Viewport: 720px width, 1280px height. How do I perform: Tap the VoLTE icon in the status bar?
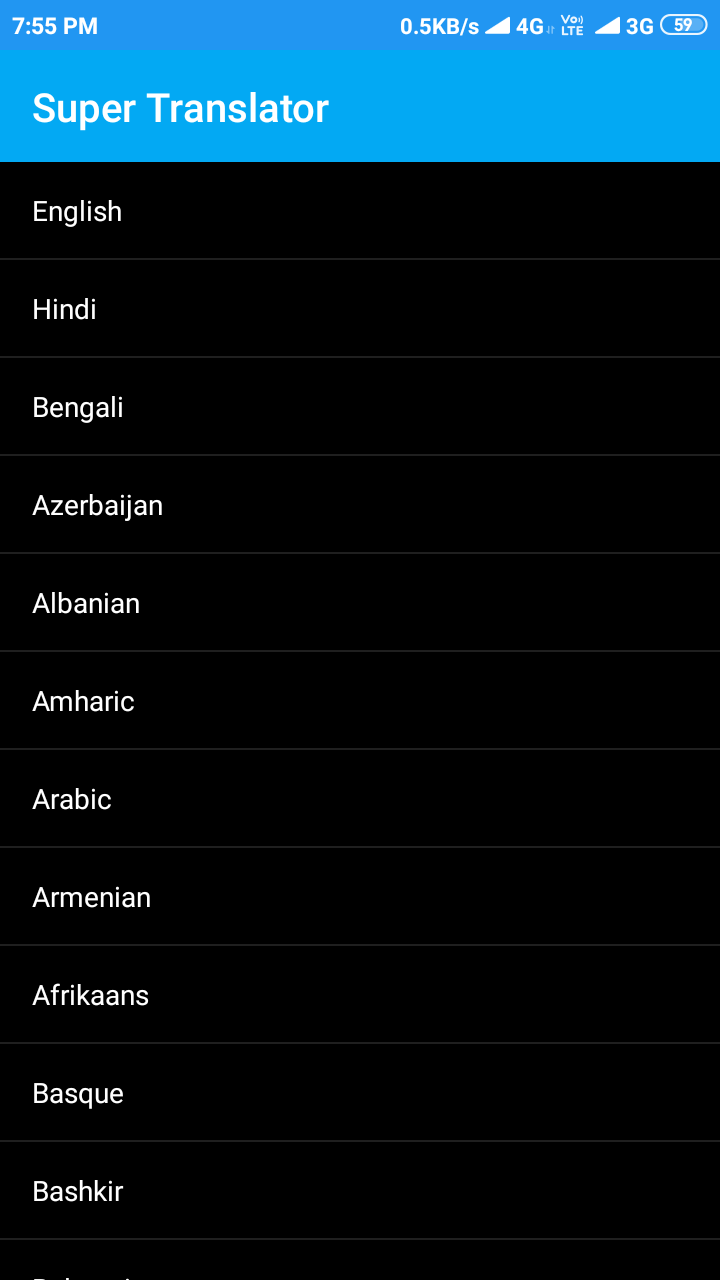click(573, 25)
